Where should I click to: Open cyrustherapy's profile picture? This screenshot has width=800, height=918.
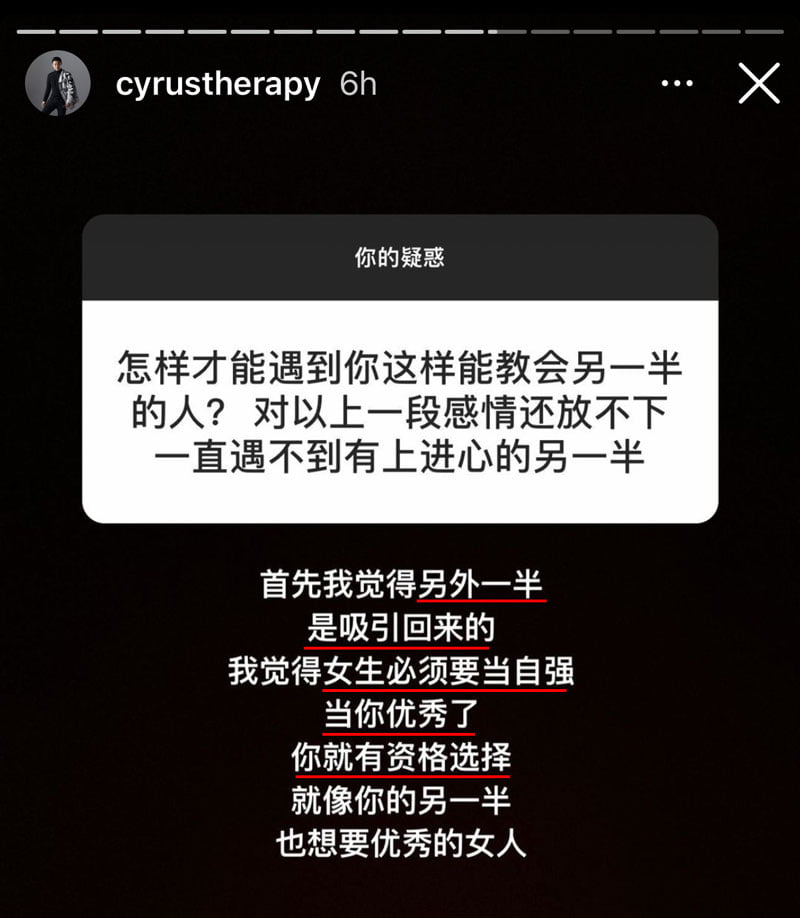(57, 84)
